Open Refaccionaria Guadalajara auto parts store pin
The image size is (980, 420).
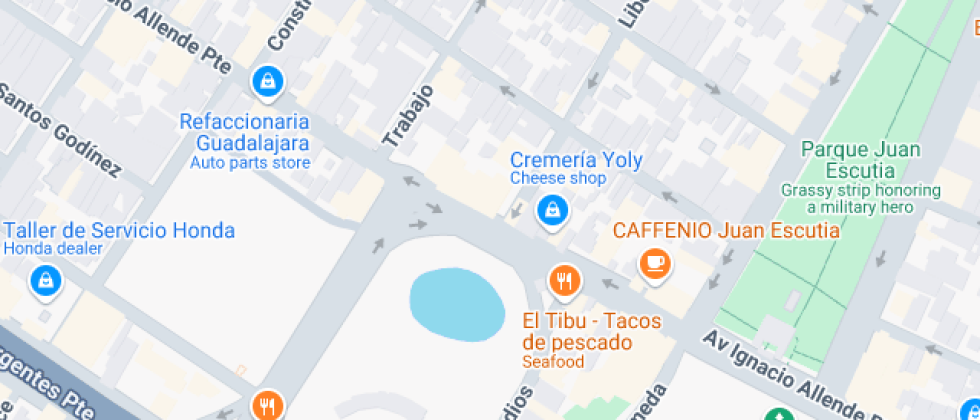click(x=267, y=83)
